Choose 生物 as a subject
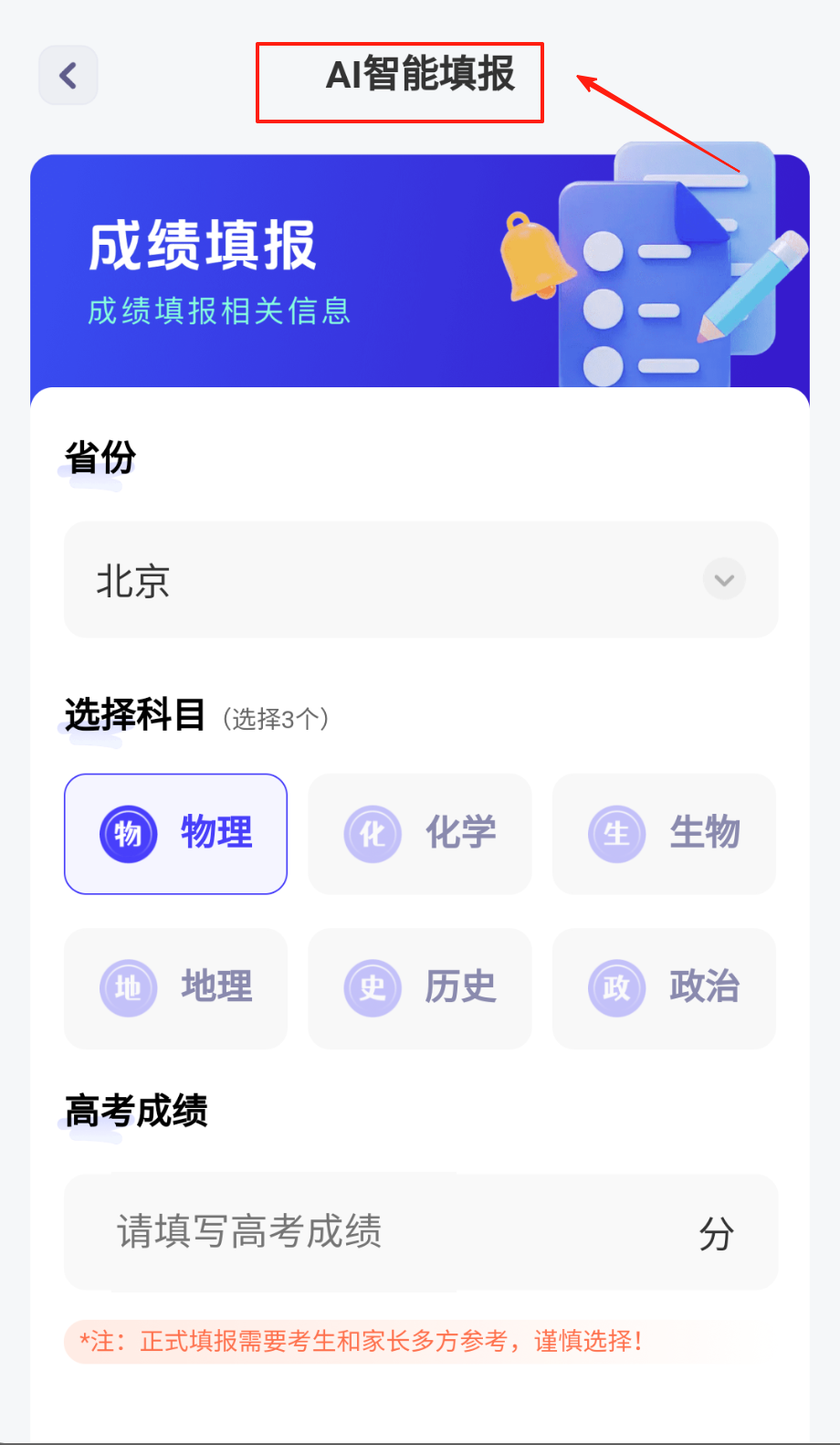This screenshot has width=840, height=1445. [664, 833]
